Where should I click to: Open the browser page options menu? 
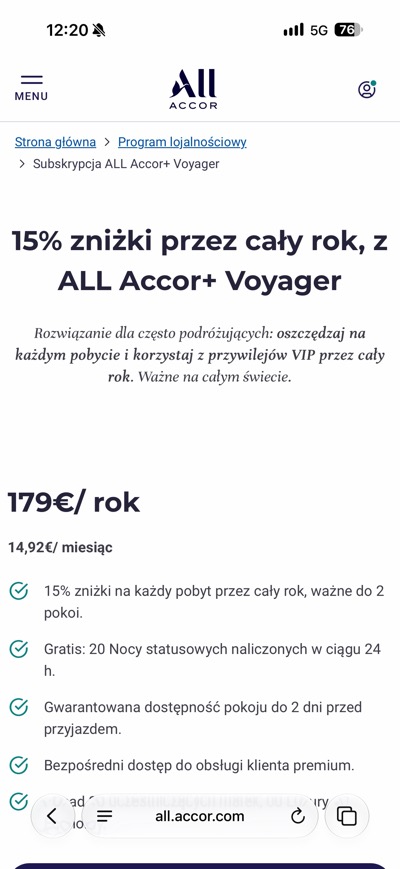105,816
